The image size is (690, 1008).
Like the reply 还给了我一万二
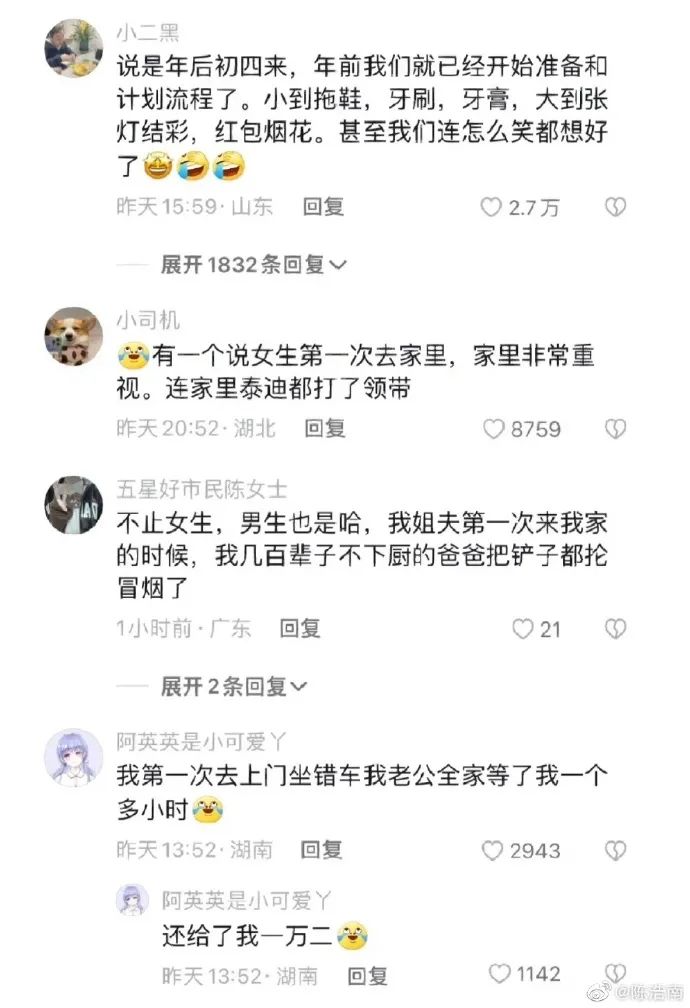click(x=499, y=974)
